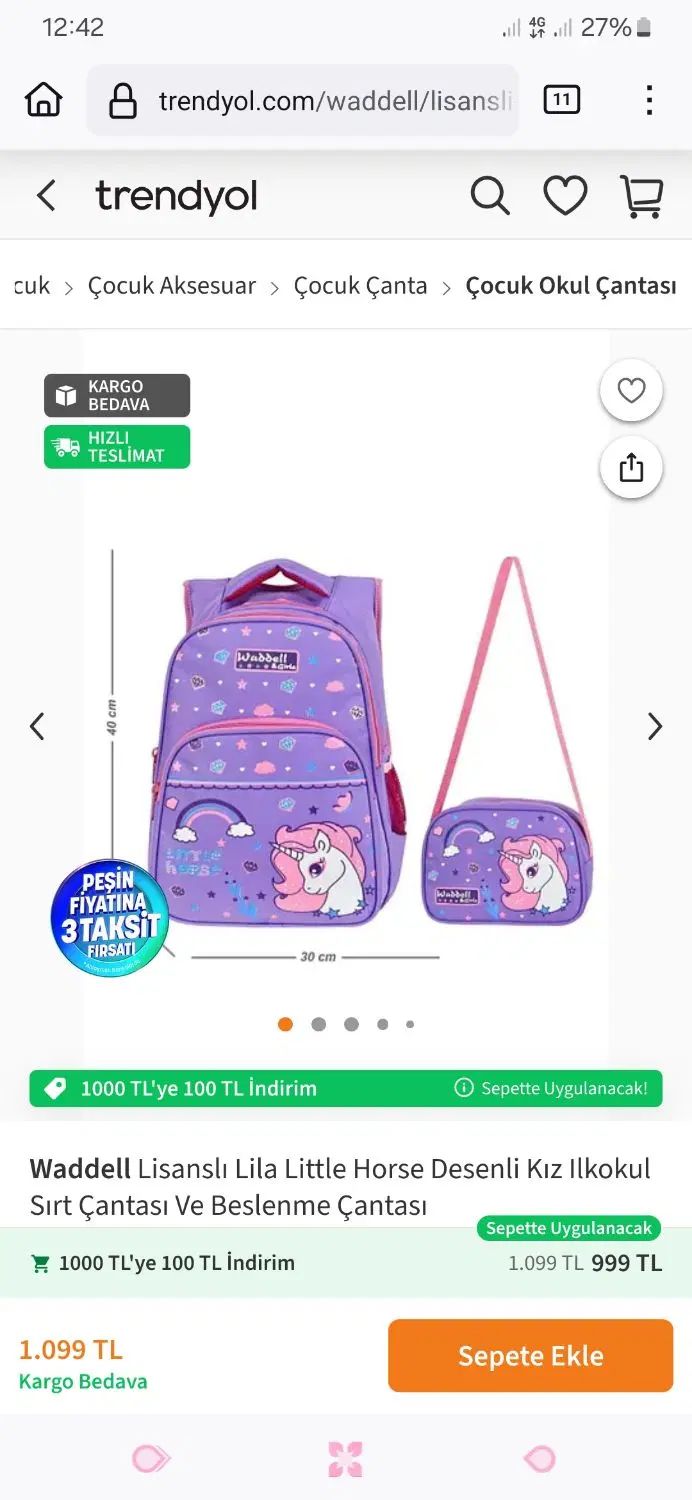Screen dimensions: 692x1500
Task: Share this product
Action: 631,467
